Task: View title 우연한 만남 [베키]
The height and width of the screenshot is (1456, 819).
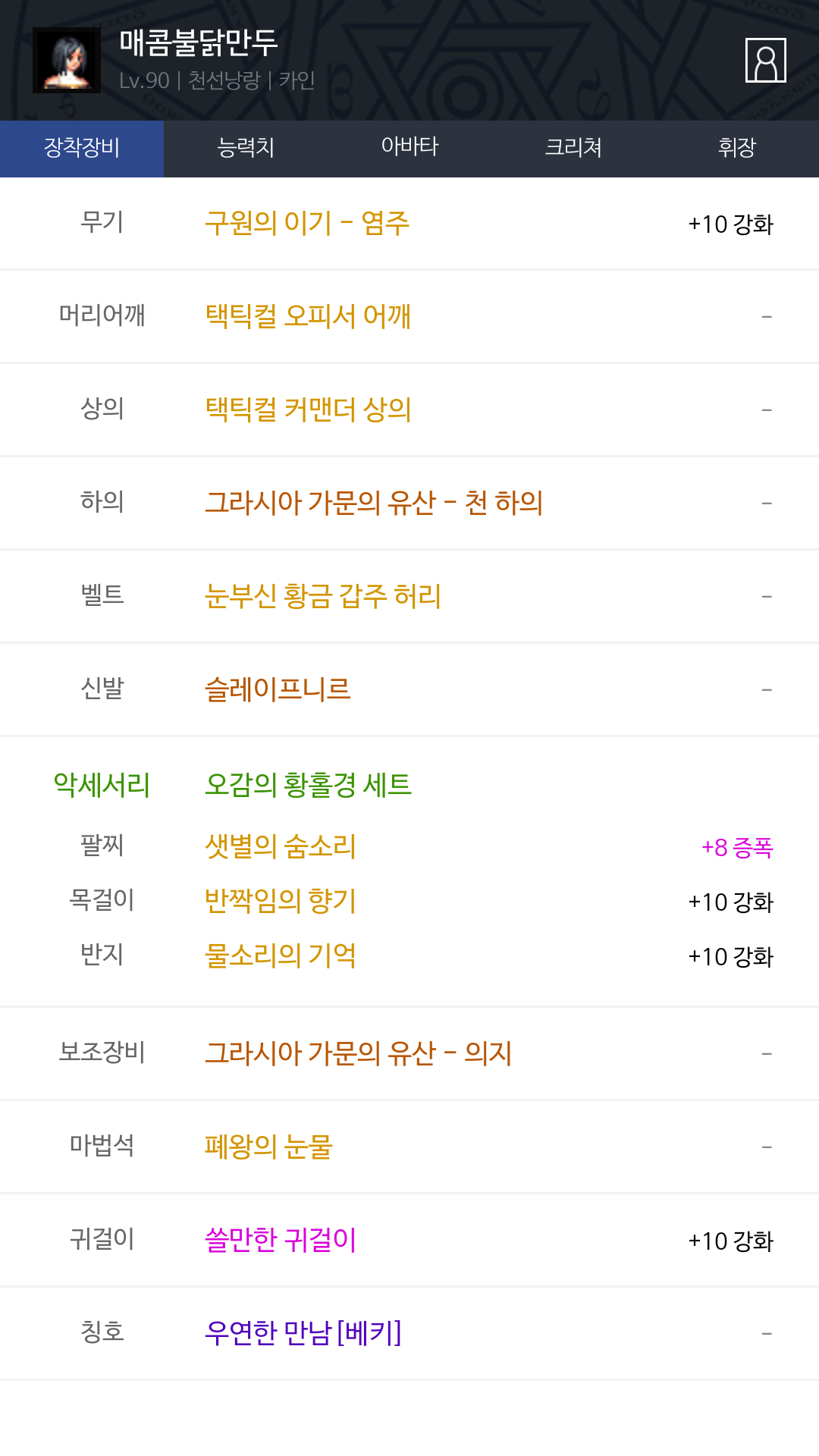Action: [x=303, y=1333]
